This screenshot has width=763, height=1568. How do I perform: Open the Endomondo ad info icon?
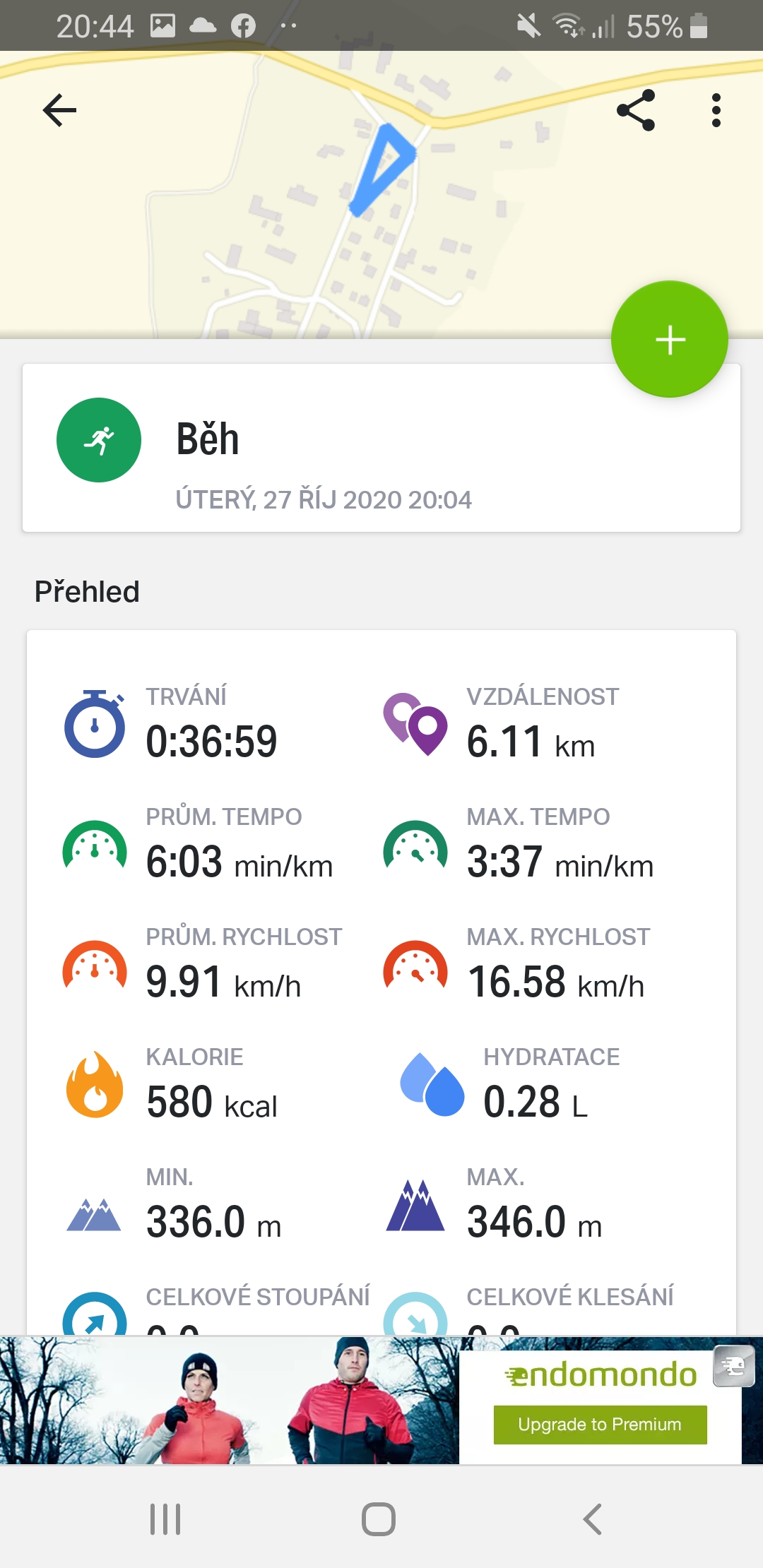(733, 1366)
